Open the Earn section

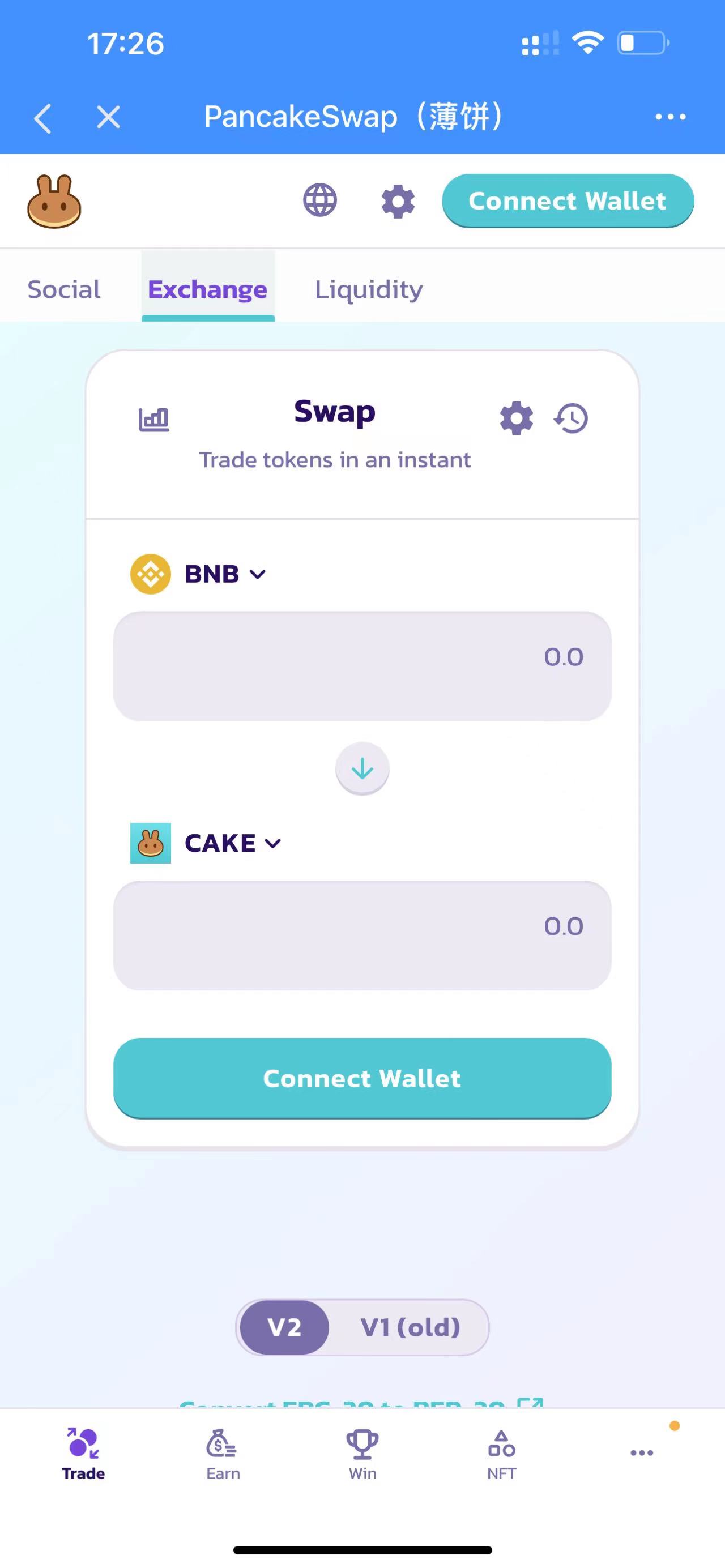[223, 1454]
